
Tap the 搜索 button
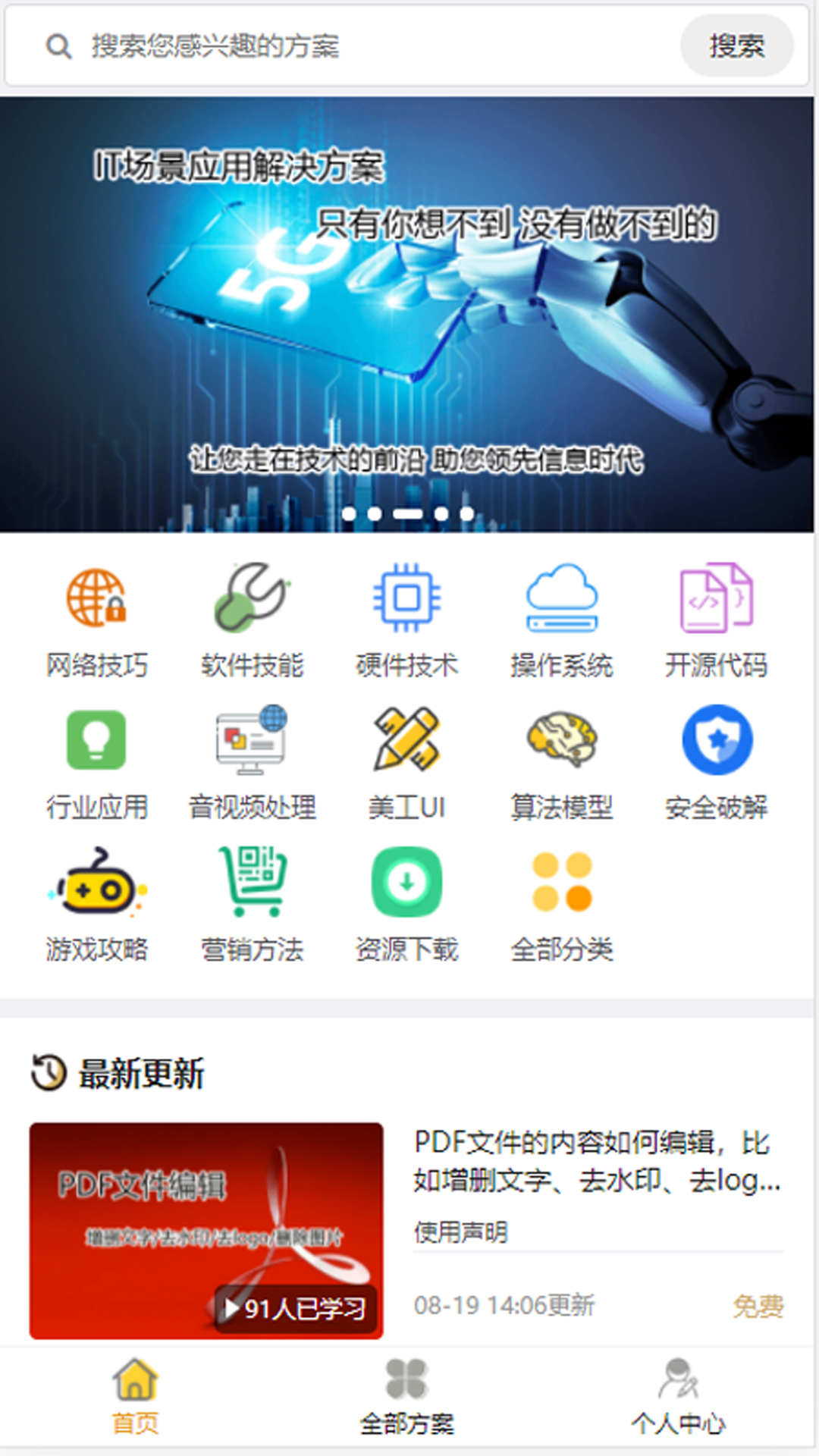[736, 46]
